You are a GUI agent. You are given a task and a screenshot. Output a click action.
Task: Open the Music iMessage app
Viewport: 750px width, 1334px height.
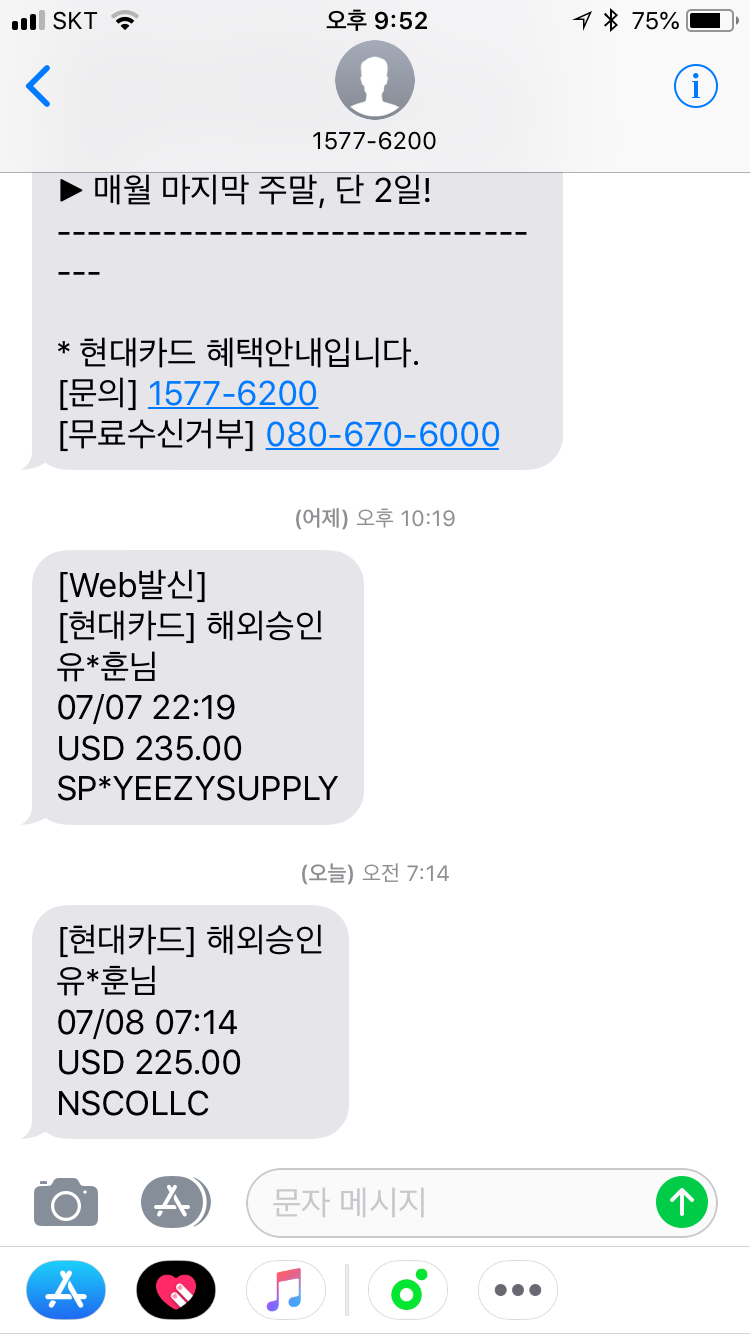pos(285,1290)
